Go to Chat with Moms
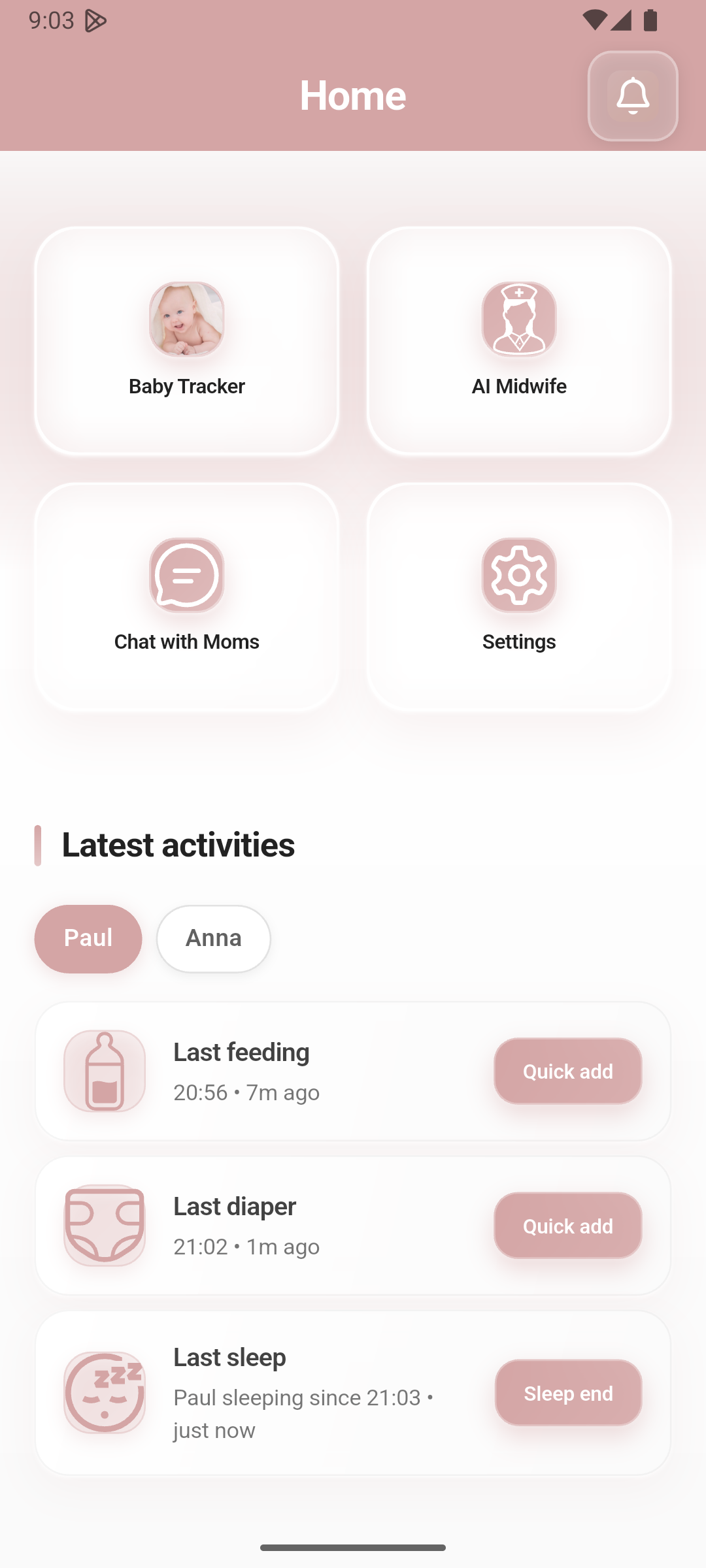706x1568 pixels. (187, 596)
